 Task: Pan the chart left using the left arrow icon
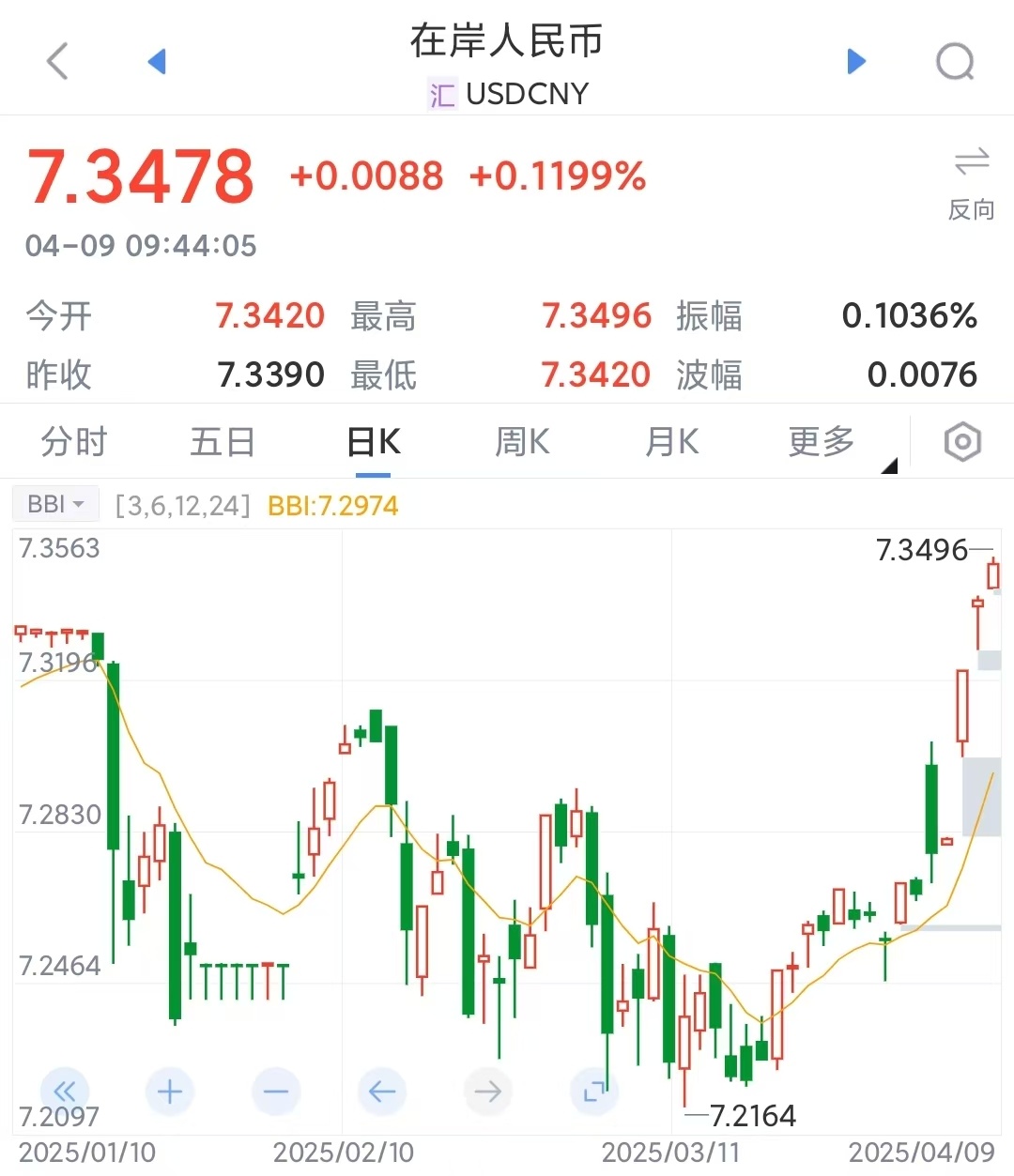tap(382, 1092)
